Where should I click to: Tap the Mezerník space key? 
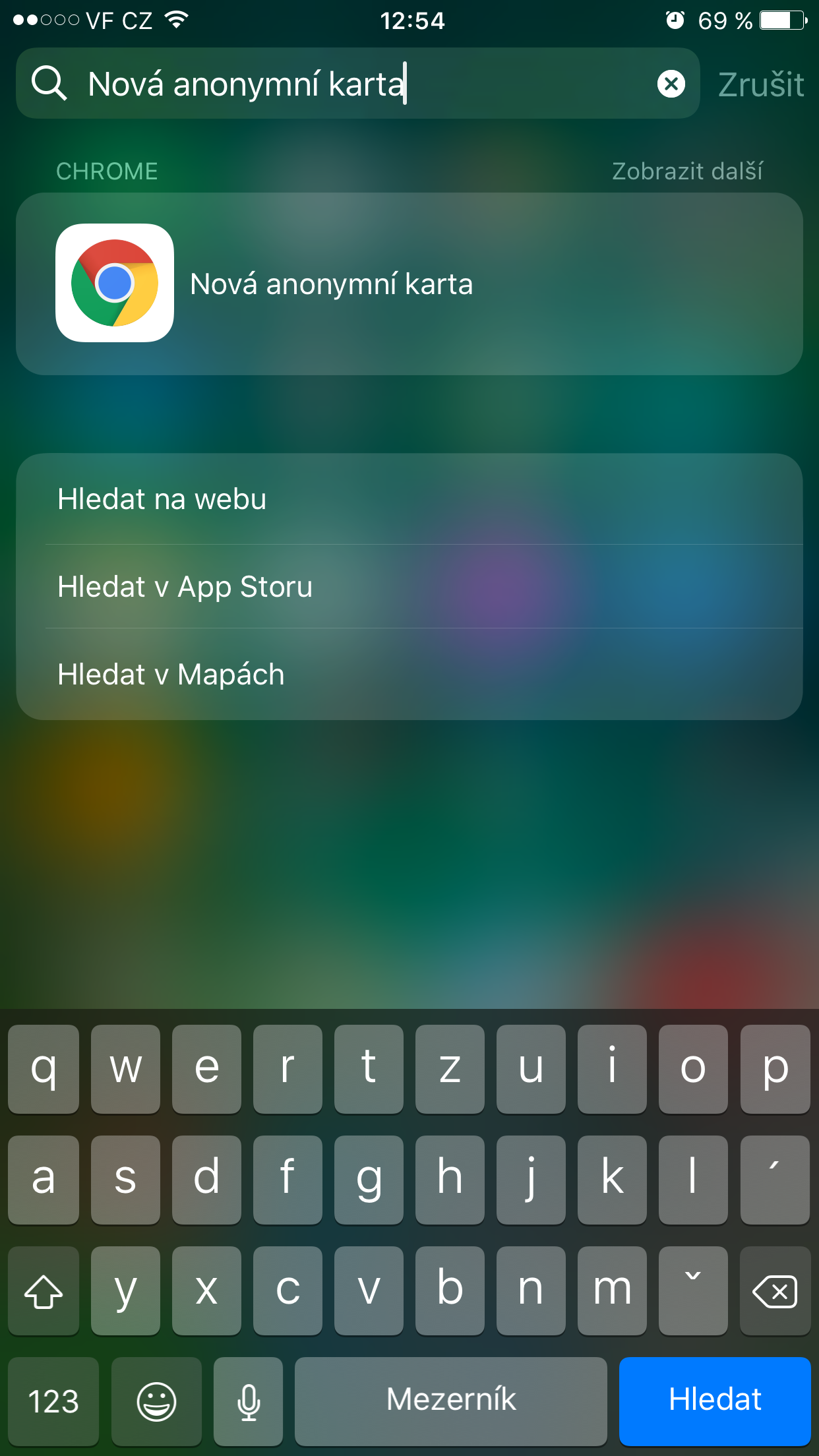[x=450, y=1400]
